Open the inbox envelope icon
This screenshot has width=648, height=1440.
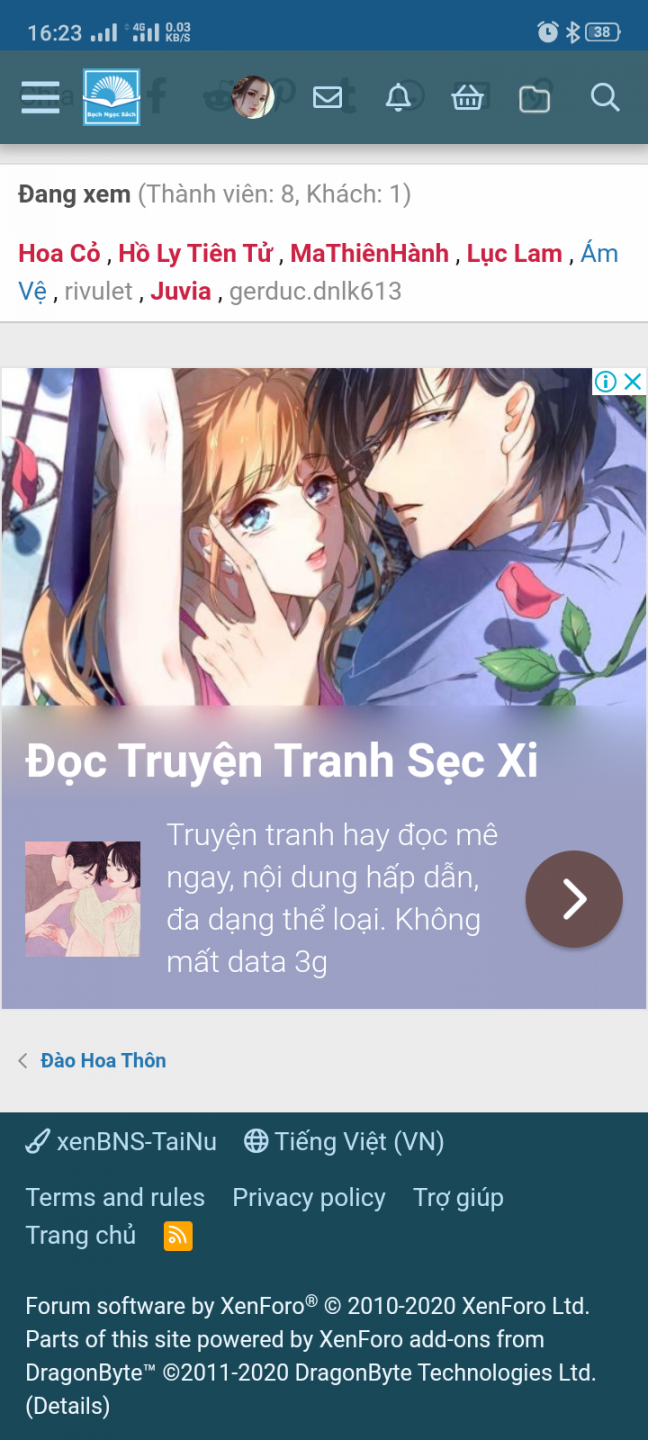click(x=327, y=97)
